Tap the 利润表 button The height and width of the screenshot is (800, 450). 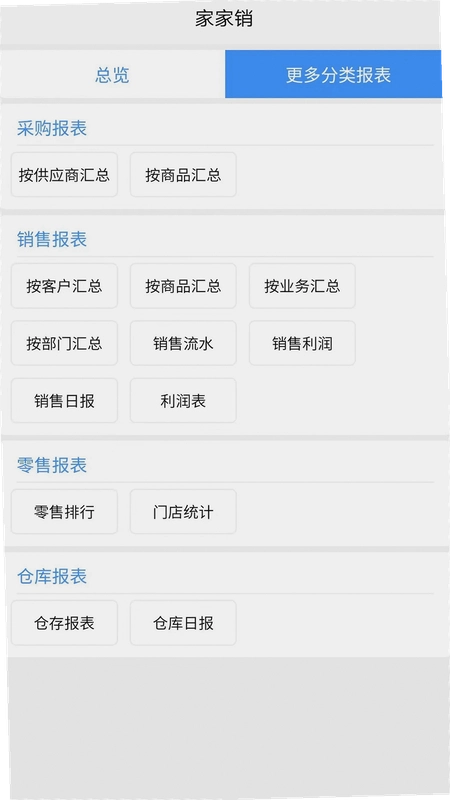pos(183,401)
